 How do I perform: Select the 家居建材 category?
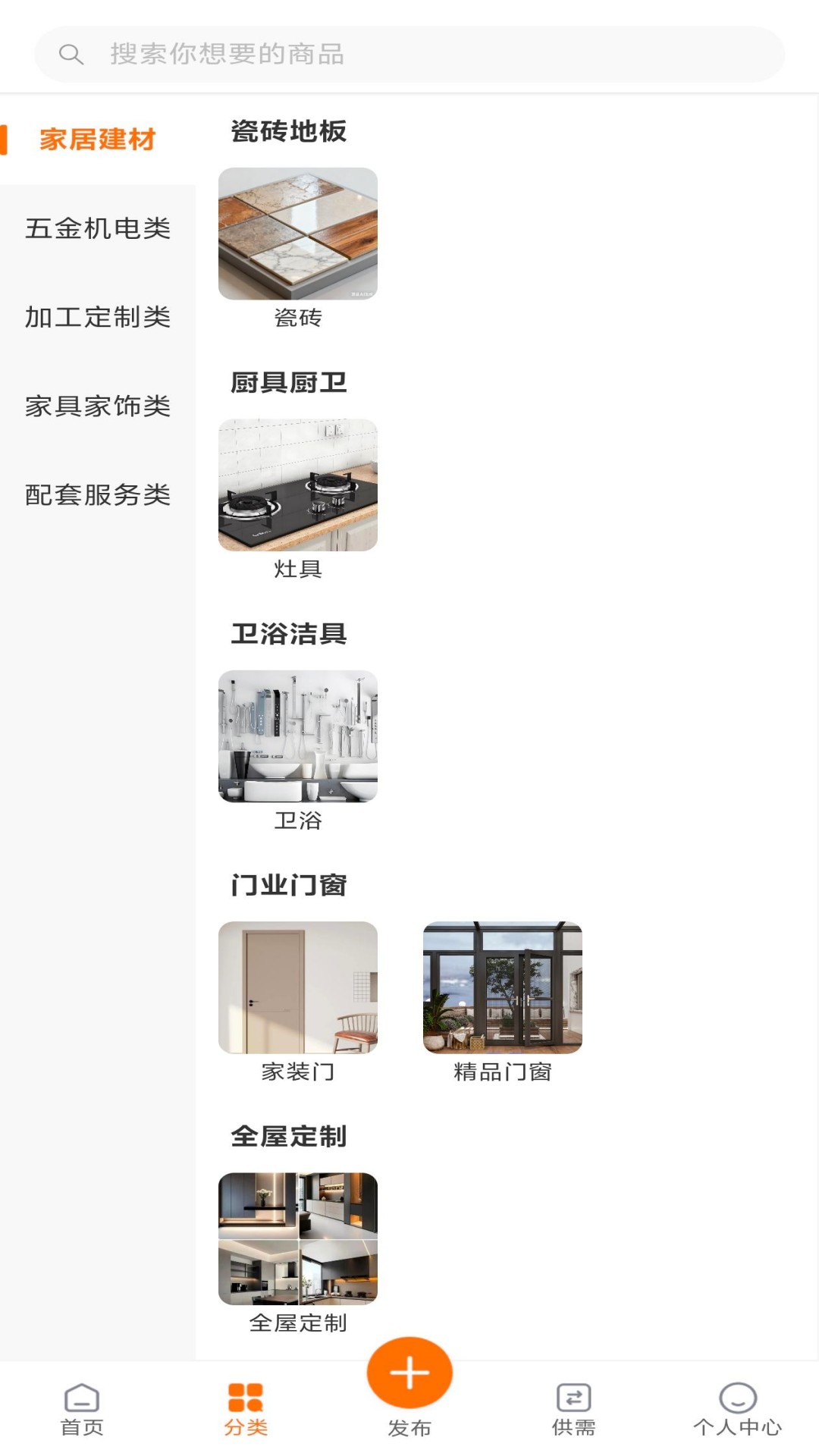pyautogui.click(x=97, y=140)
